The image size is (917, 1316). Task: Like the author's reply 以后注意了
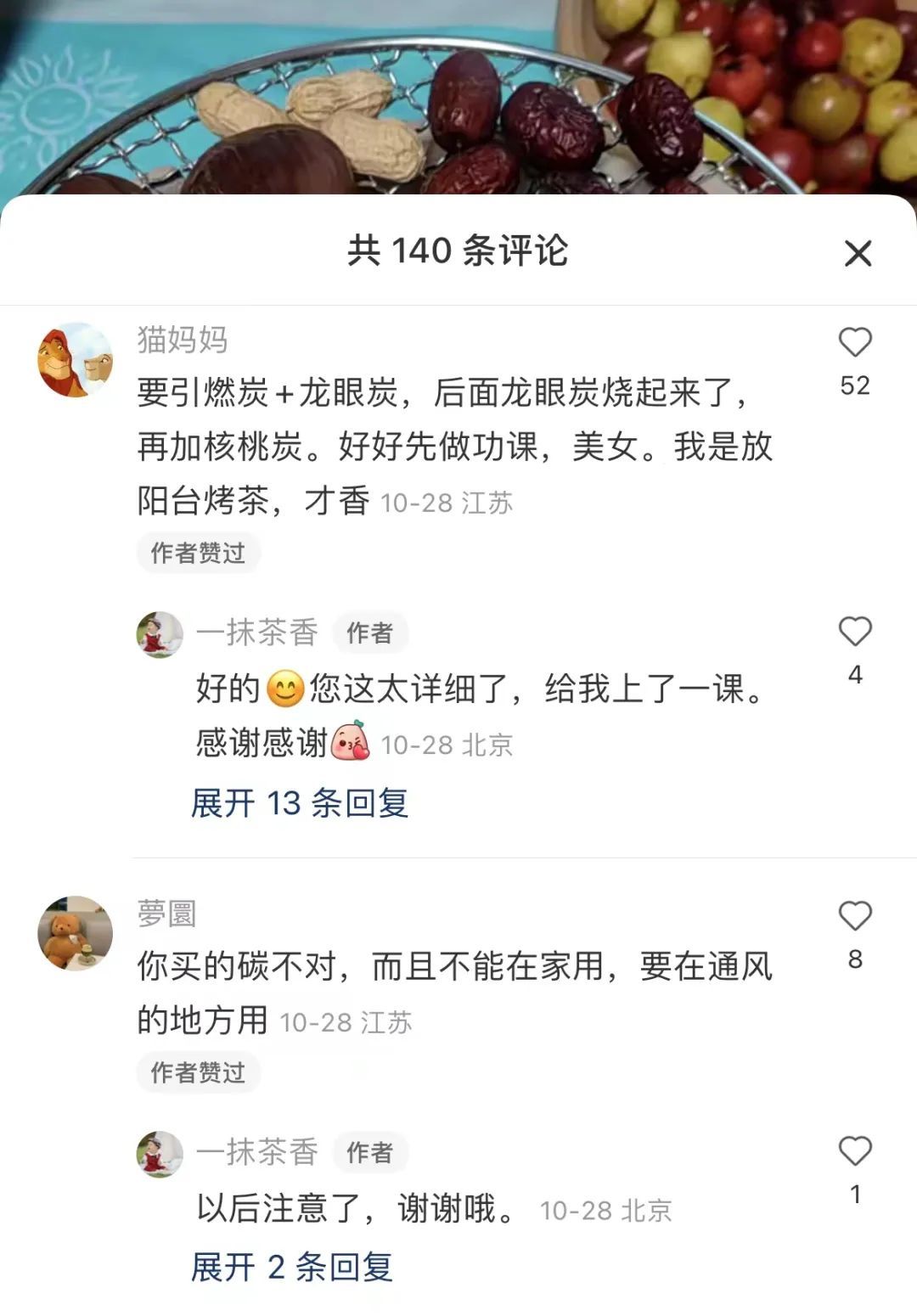point(854,1151)
